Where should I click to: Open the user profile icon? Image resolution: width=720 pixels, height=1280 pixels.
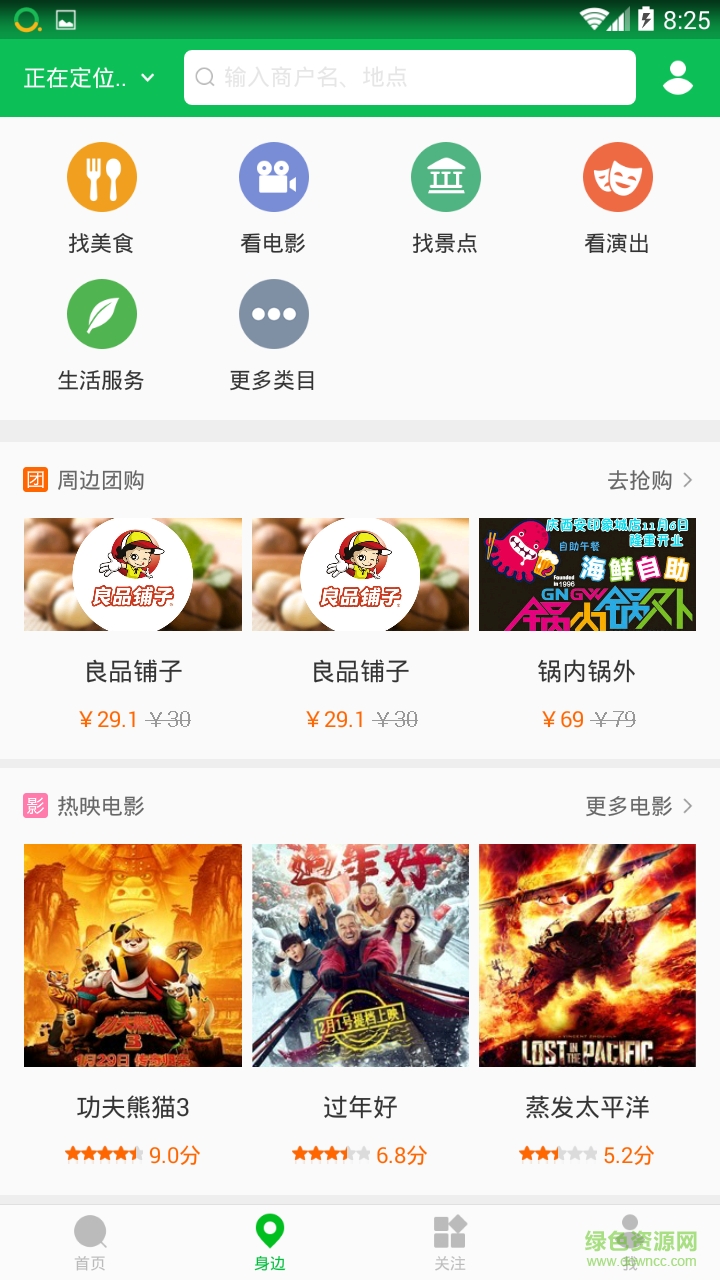[678, 76]
